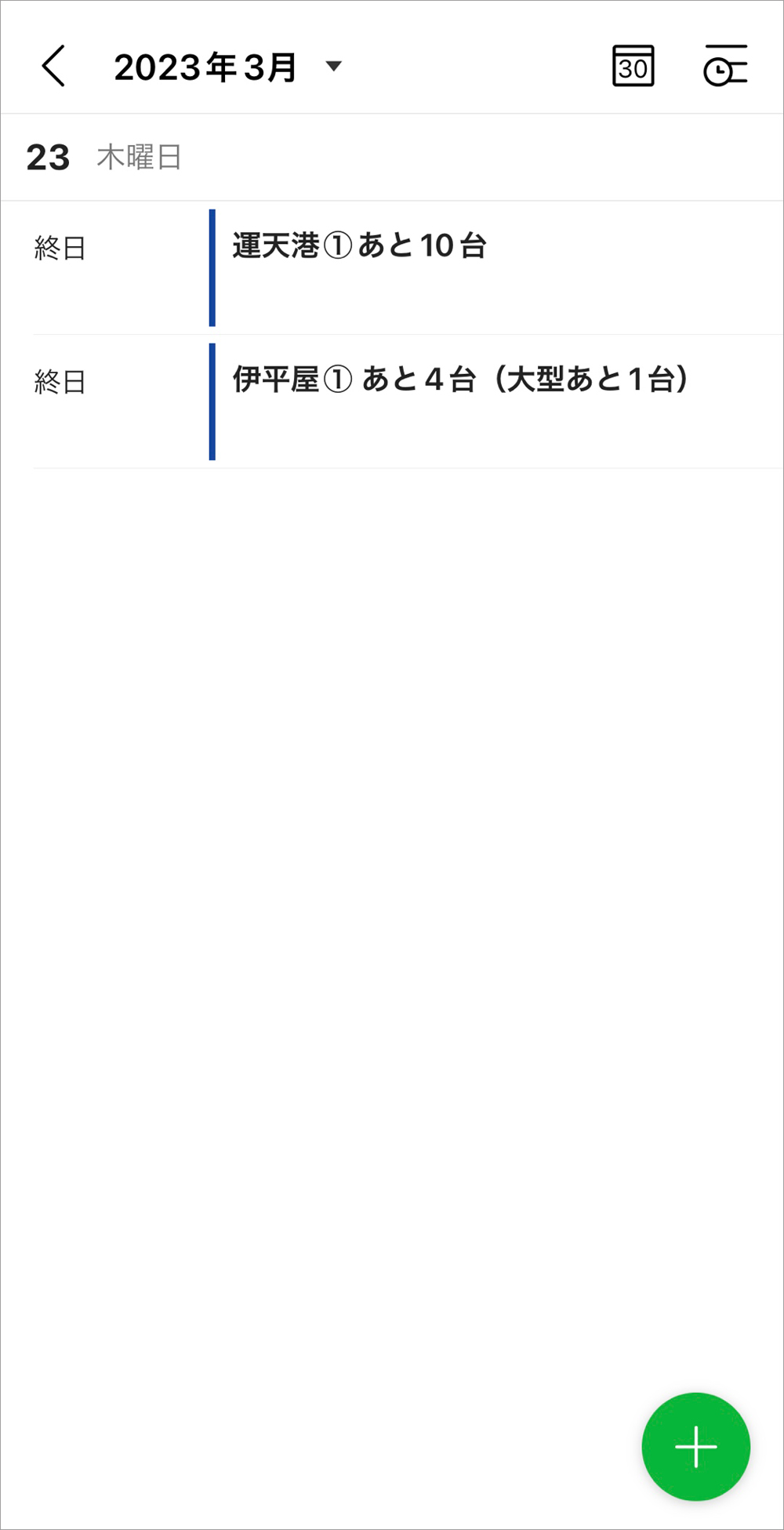Open the schedule list view icon
784x1530 pixels.
[725, 66]
